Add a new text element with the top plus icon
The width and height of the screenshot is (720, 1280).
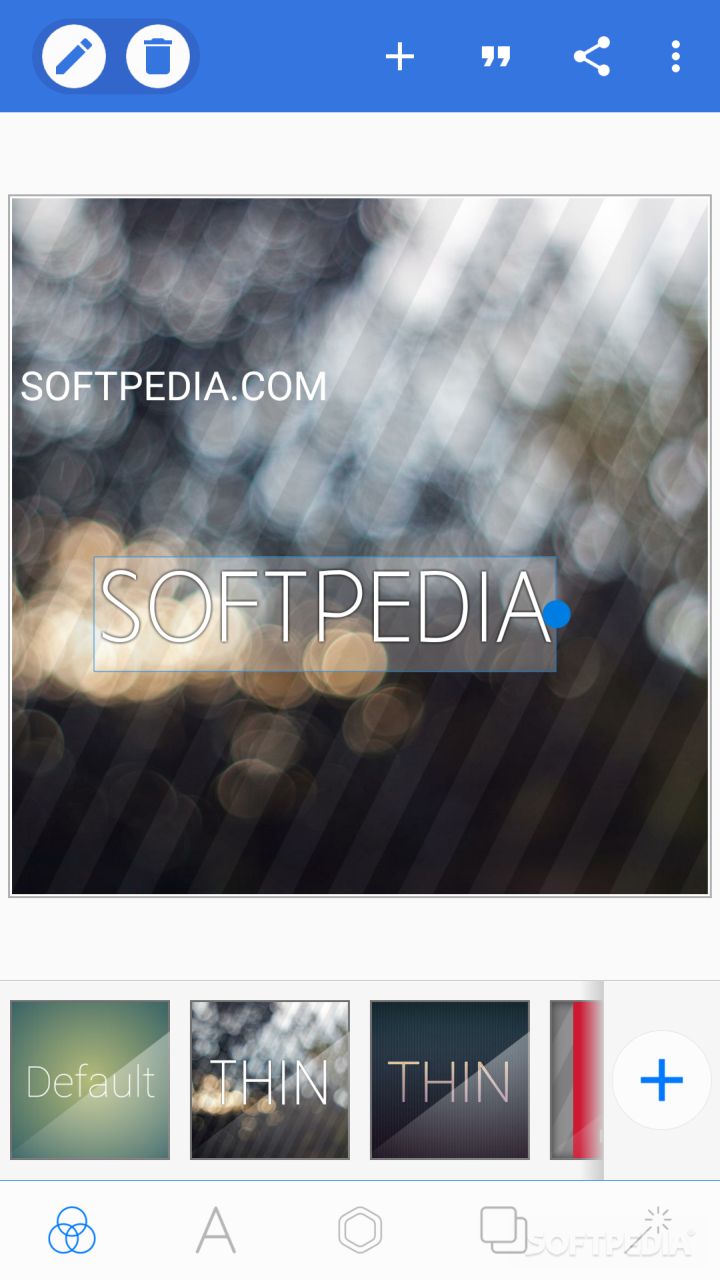(x=399, y=57)
